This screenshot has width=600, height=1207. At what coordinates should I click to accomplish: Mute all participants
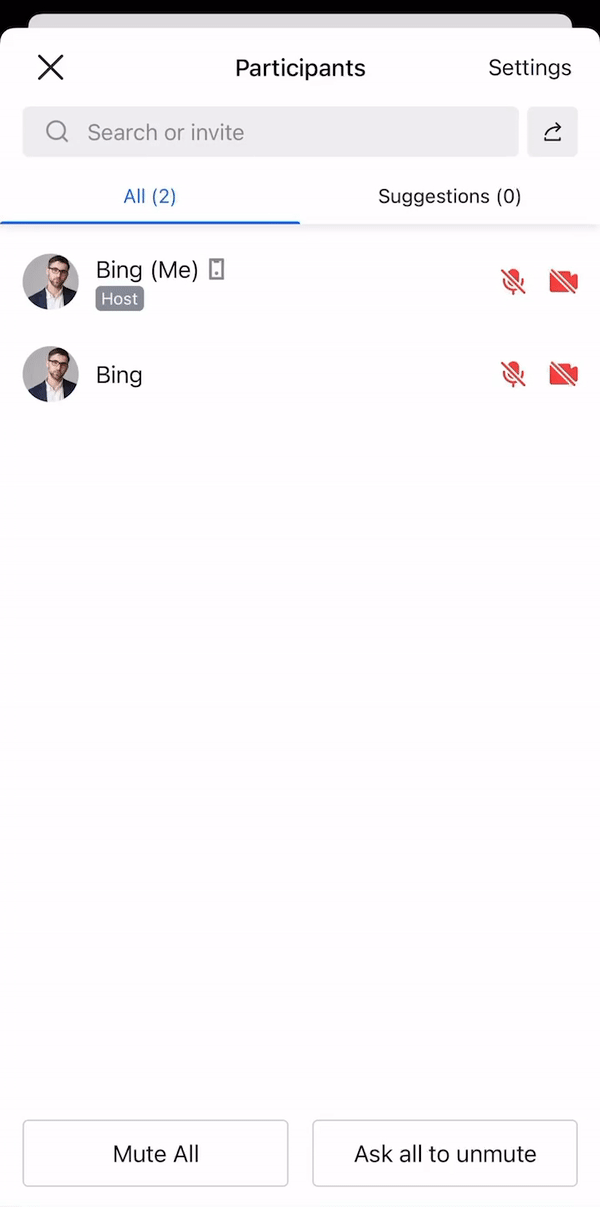coord(155,1153)
